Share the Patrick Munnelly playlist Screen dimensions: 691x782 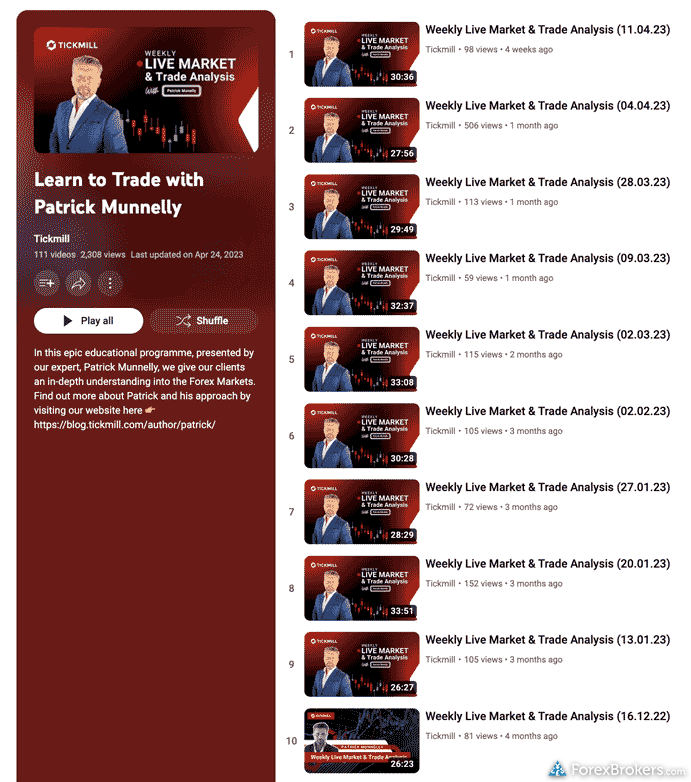pyautogui.click(x=78, y=284)
